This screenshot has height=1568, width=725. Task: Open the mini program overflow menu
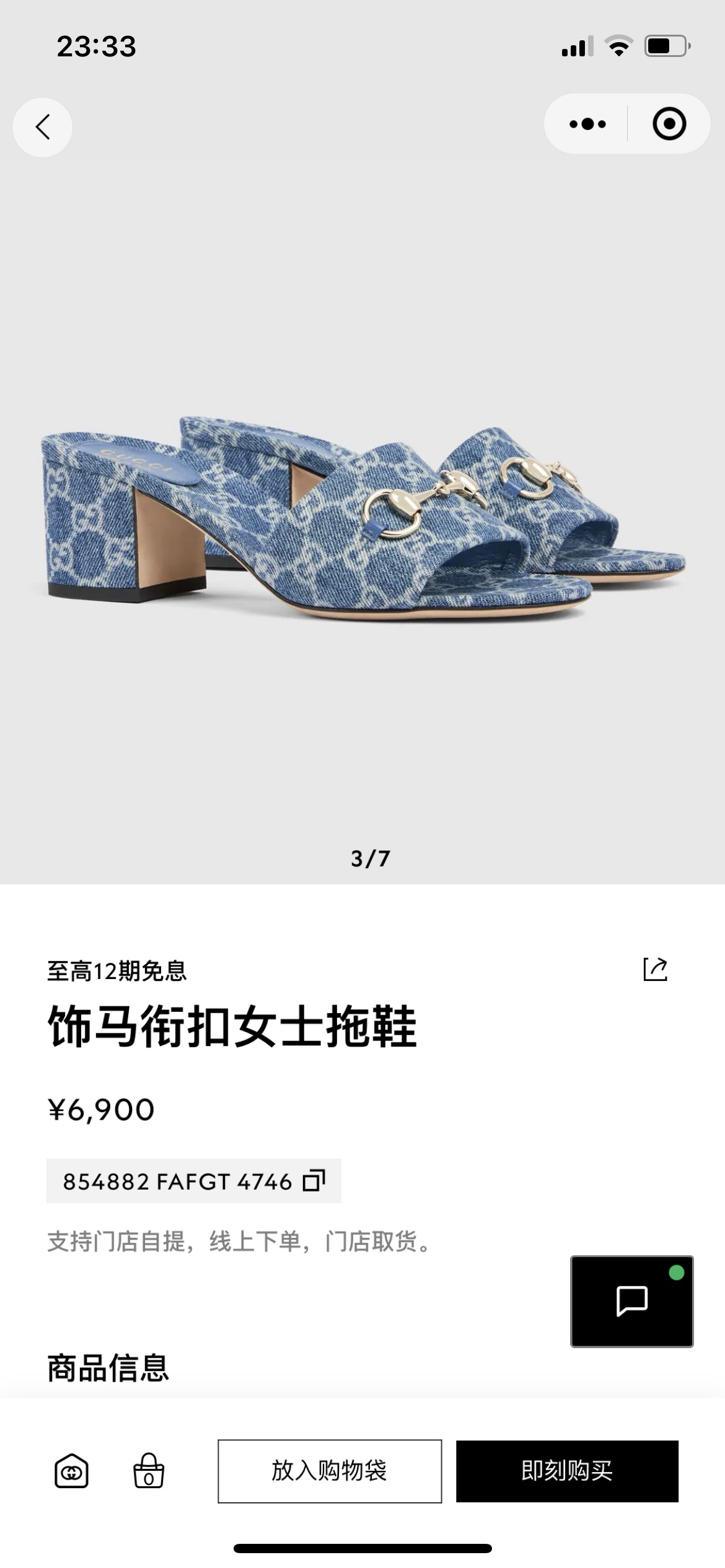pos(587,124)
